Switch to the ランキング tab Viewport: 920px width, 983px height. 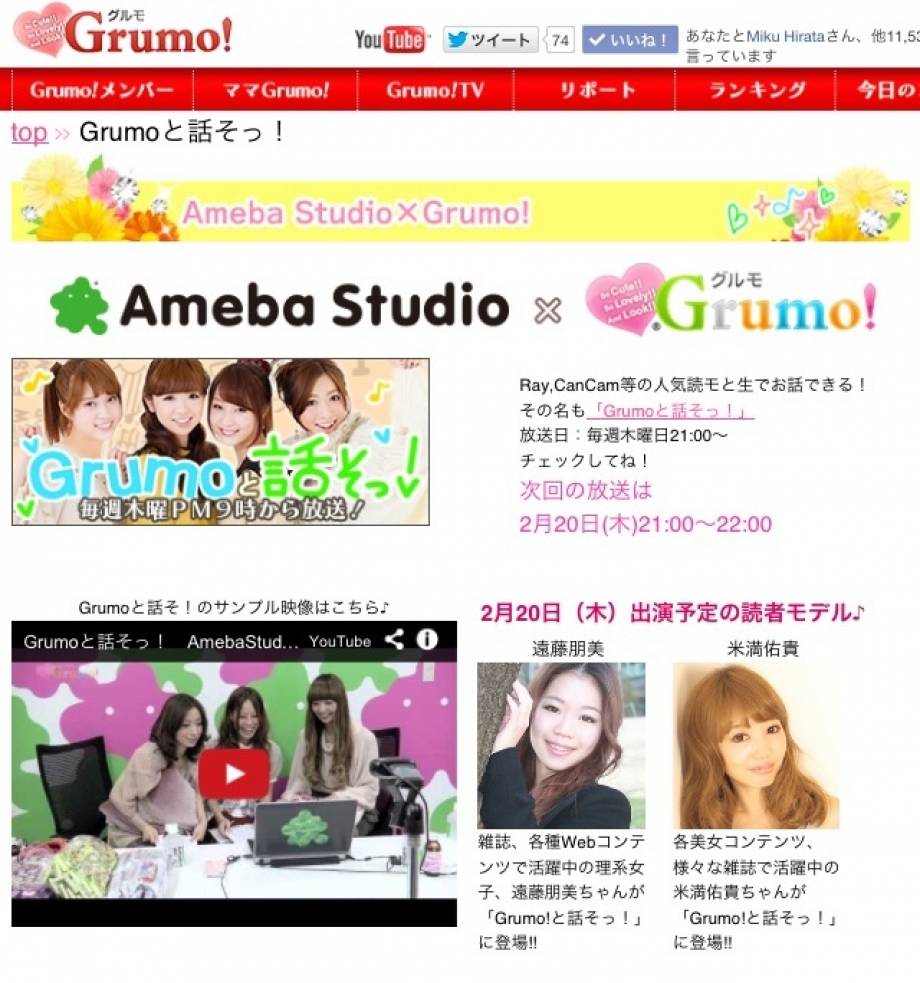[x=756, y=90]
